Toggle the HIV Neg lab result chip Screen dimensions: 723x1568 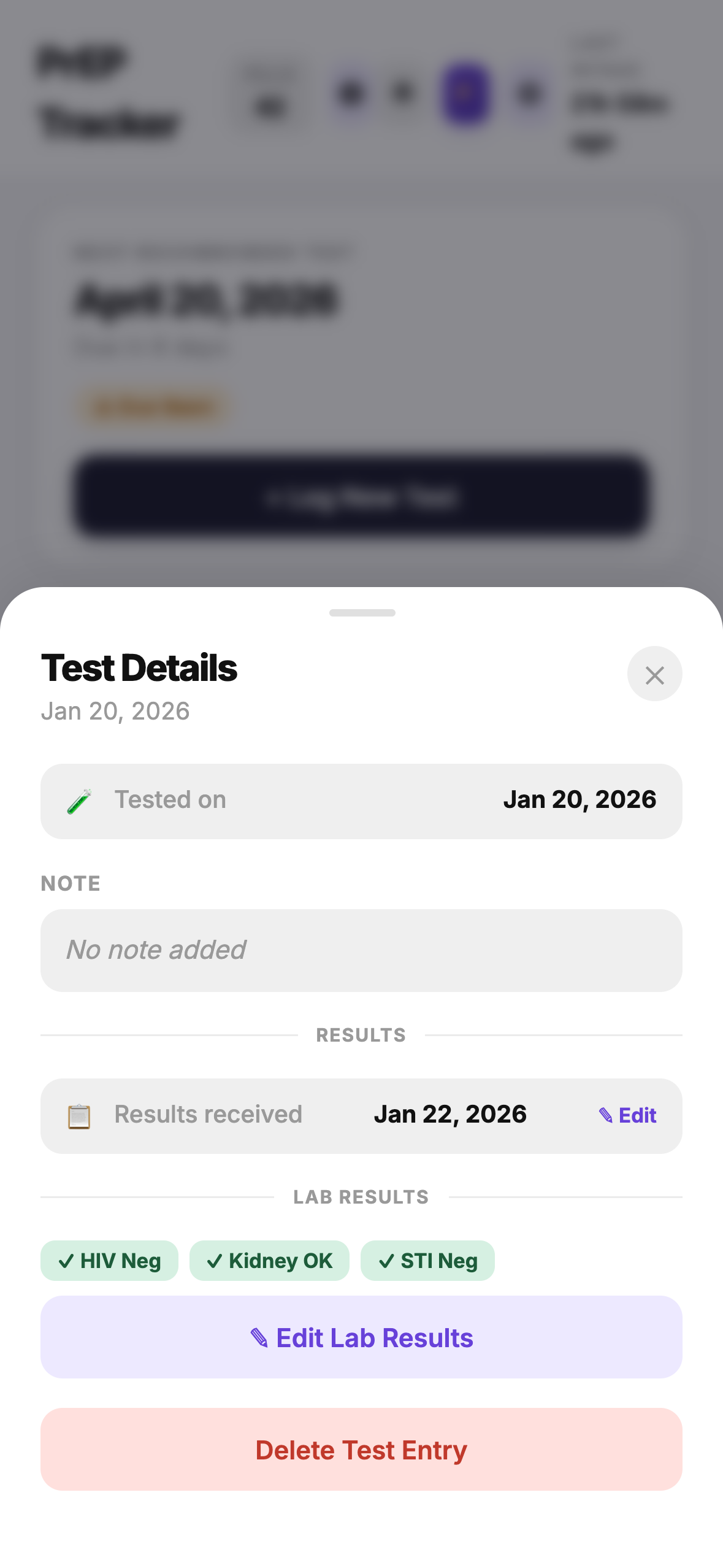109,1260
